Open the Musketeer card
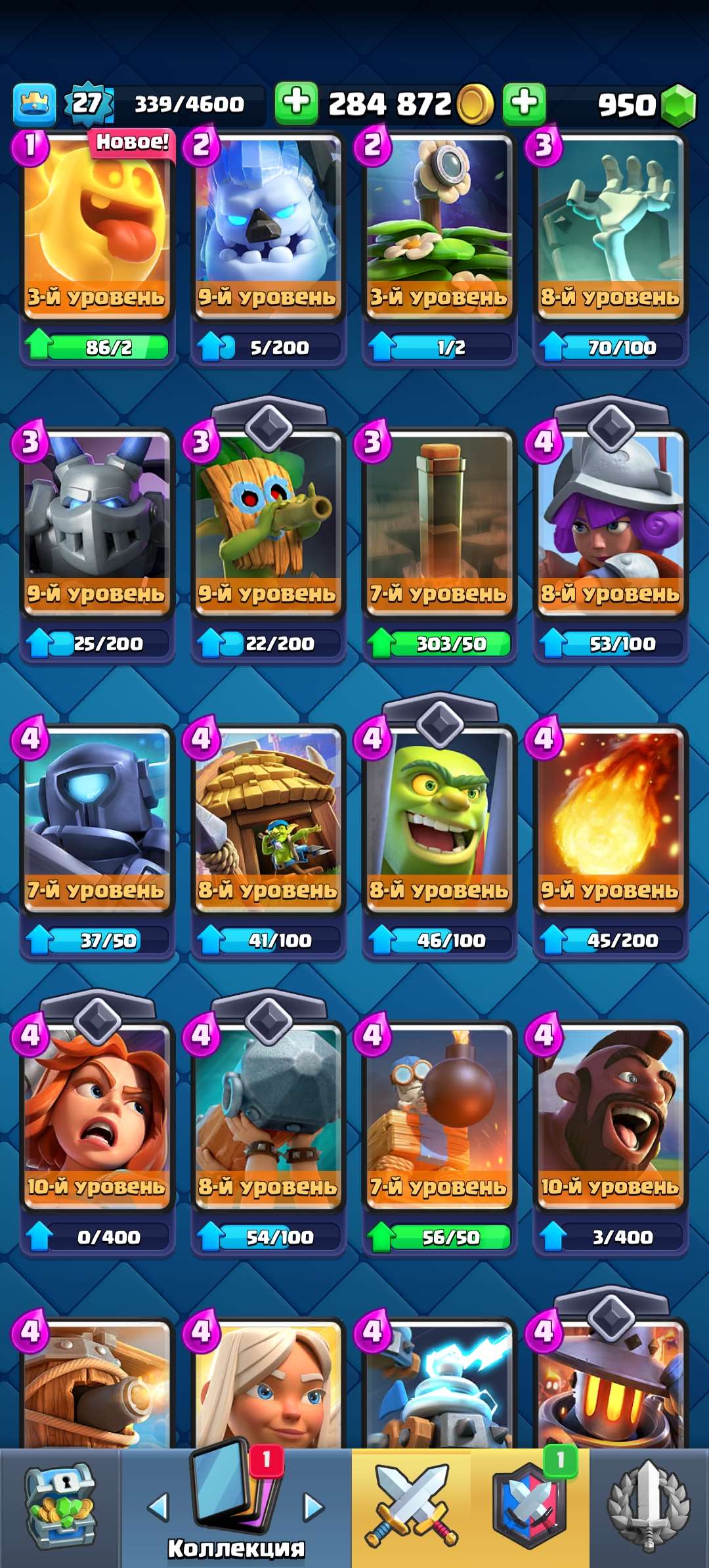This screenshot has width=709, height=1568. pos(610,520)
